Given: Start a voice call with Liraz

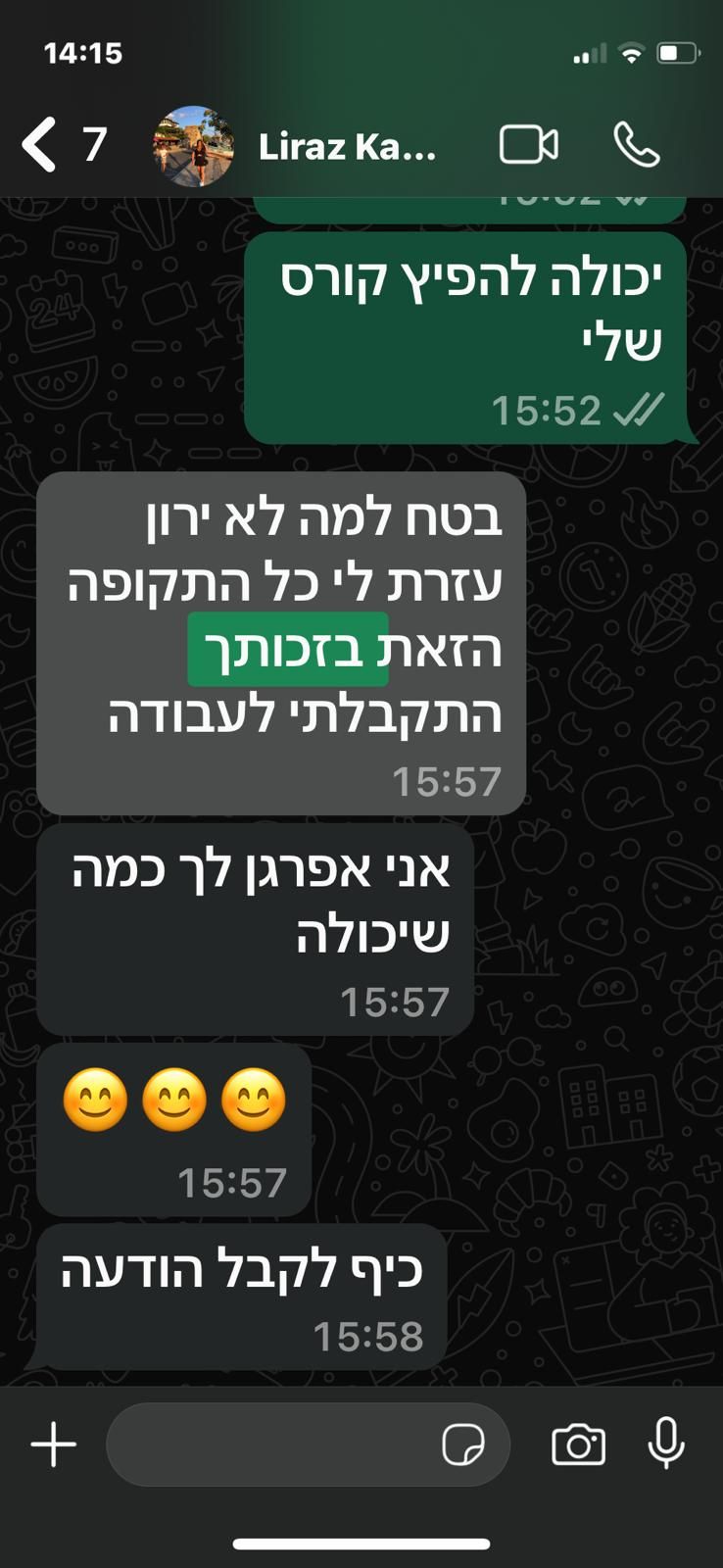Looking at the screenshot, I should [x=637, y=145].
